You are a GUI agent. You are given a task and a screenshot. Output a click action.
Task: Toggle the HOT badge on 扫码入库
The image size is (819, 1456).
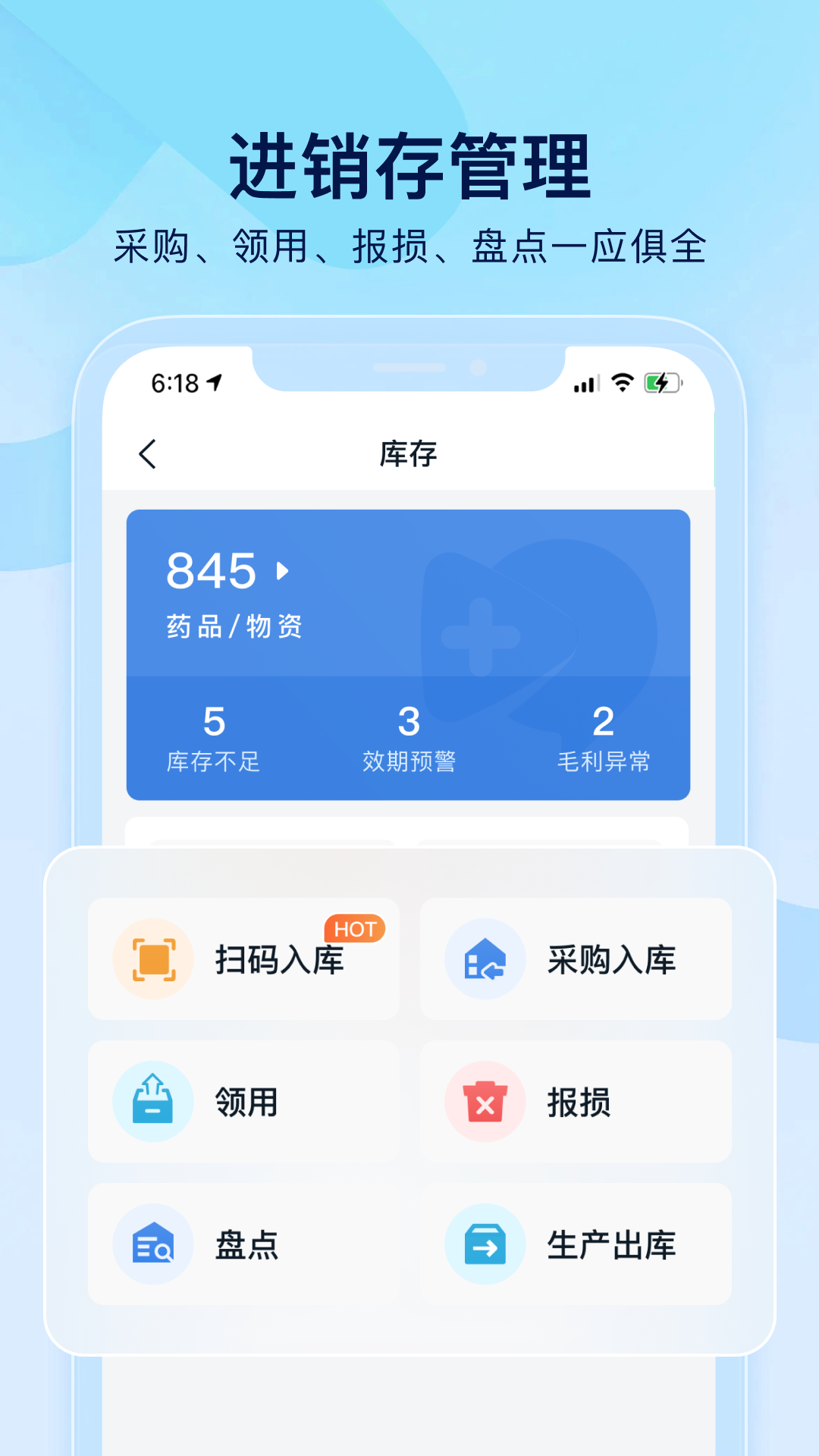353,929
